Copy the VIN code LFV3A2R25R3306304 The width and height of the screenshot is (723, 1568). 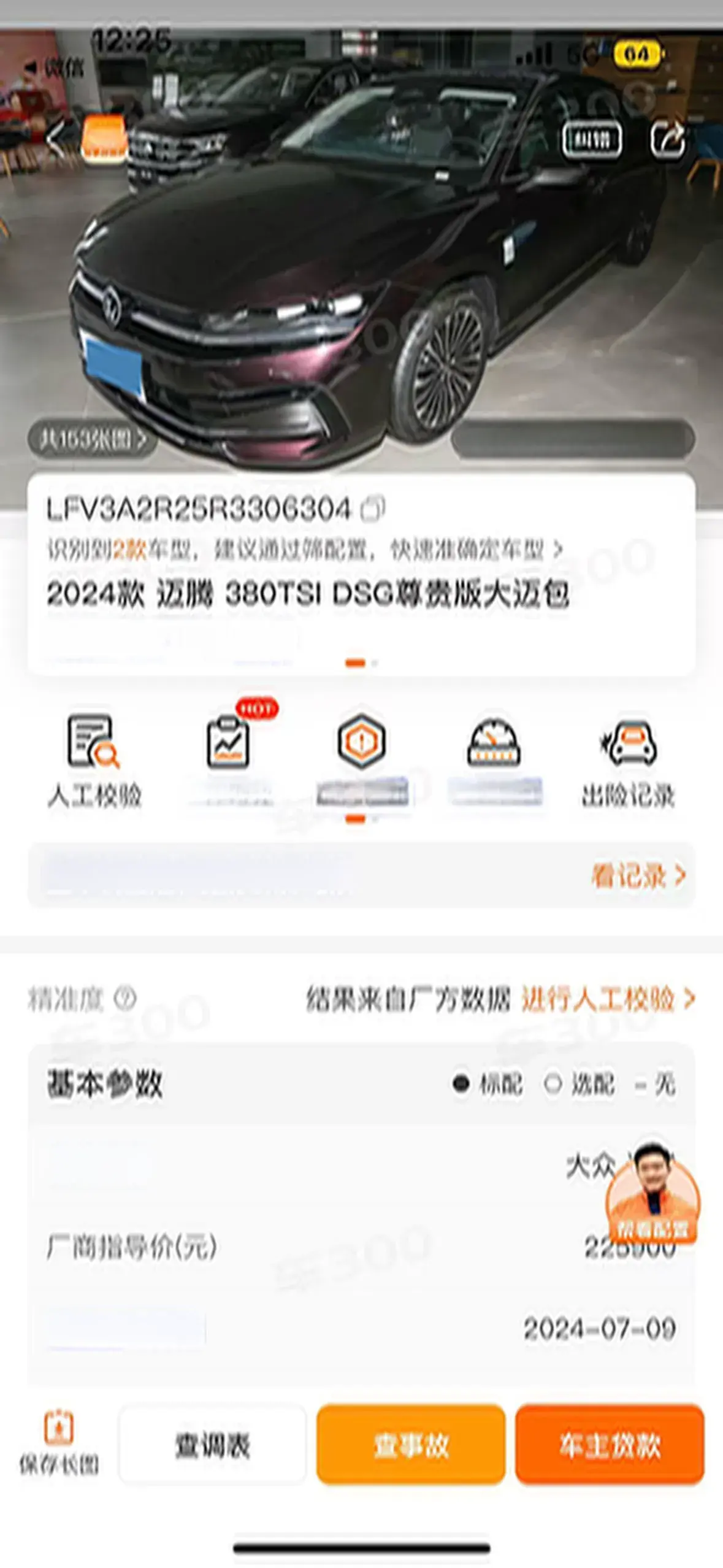pos(373,509)
